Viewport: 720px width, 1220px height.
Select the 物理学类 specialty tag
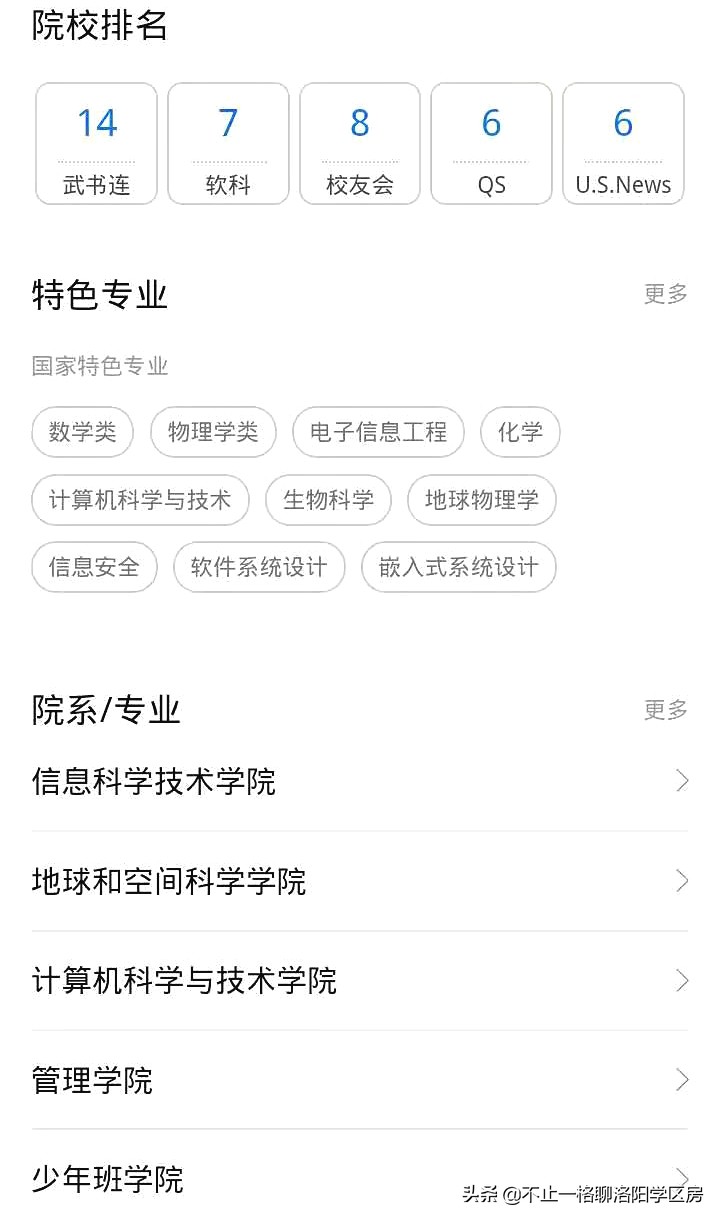pos(213,432)
